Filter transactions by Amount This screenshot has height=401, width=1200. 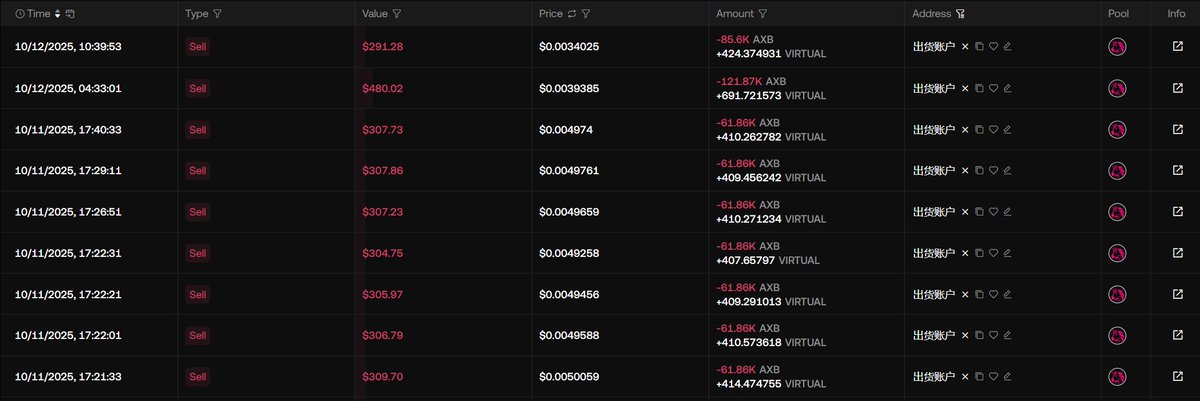pos(763,14)
